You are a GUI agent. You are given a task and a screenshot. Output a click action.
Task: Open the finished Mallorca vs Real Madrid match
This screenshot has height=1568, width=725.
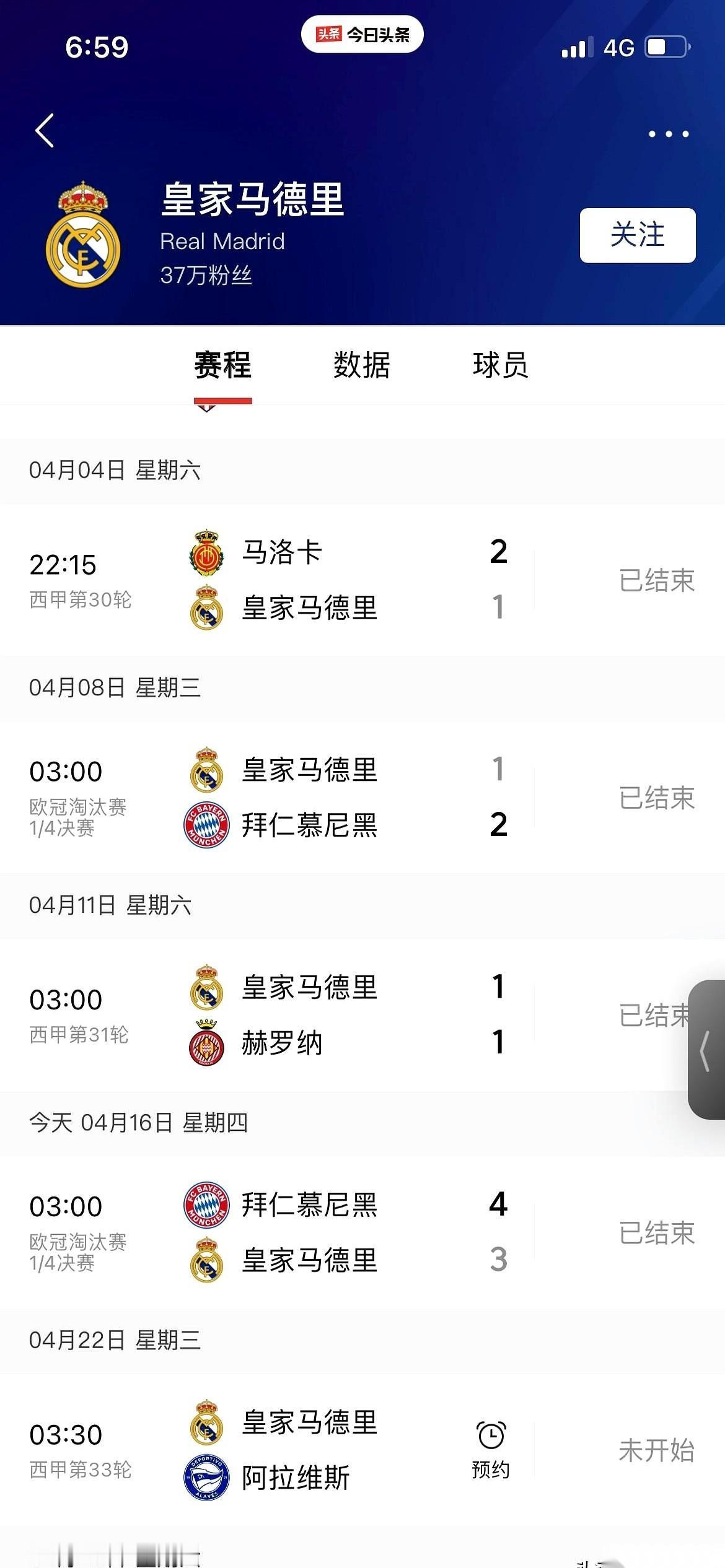362,582
